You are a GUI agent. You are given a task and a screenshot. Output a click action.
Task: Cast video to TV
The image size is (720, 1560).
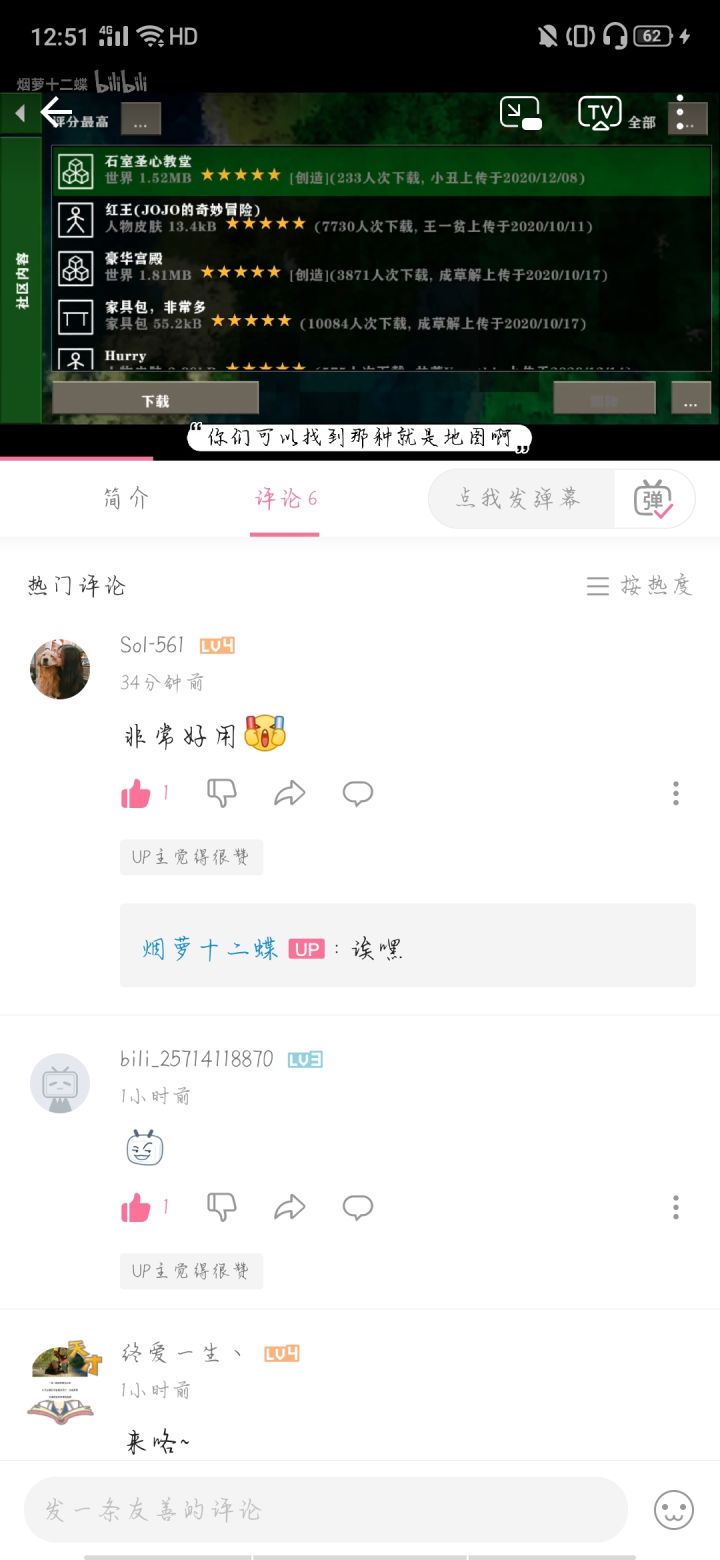(600, 113)
